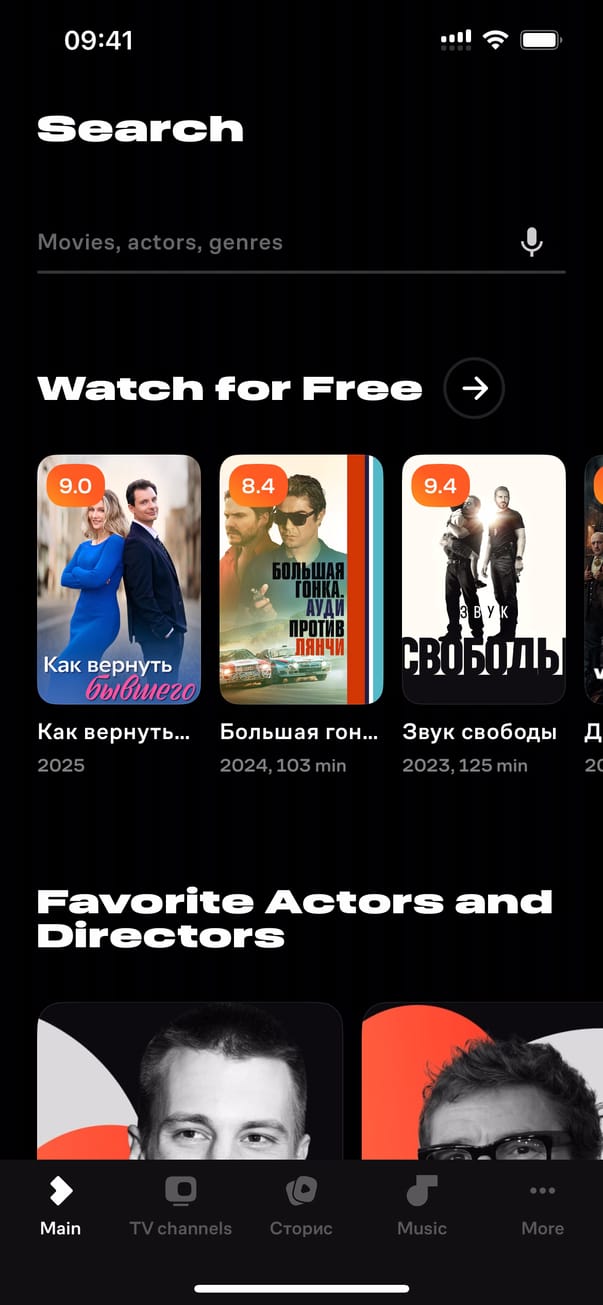The image size is (603, 1305).
Task: Open the More tab
Action: (542, 1206)
